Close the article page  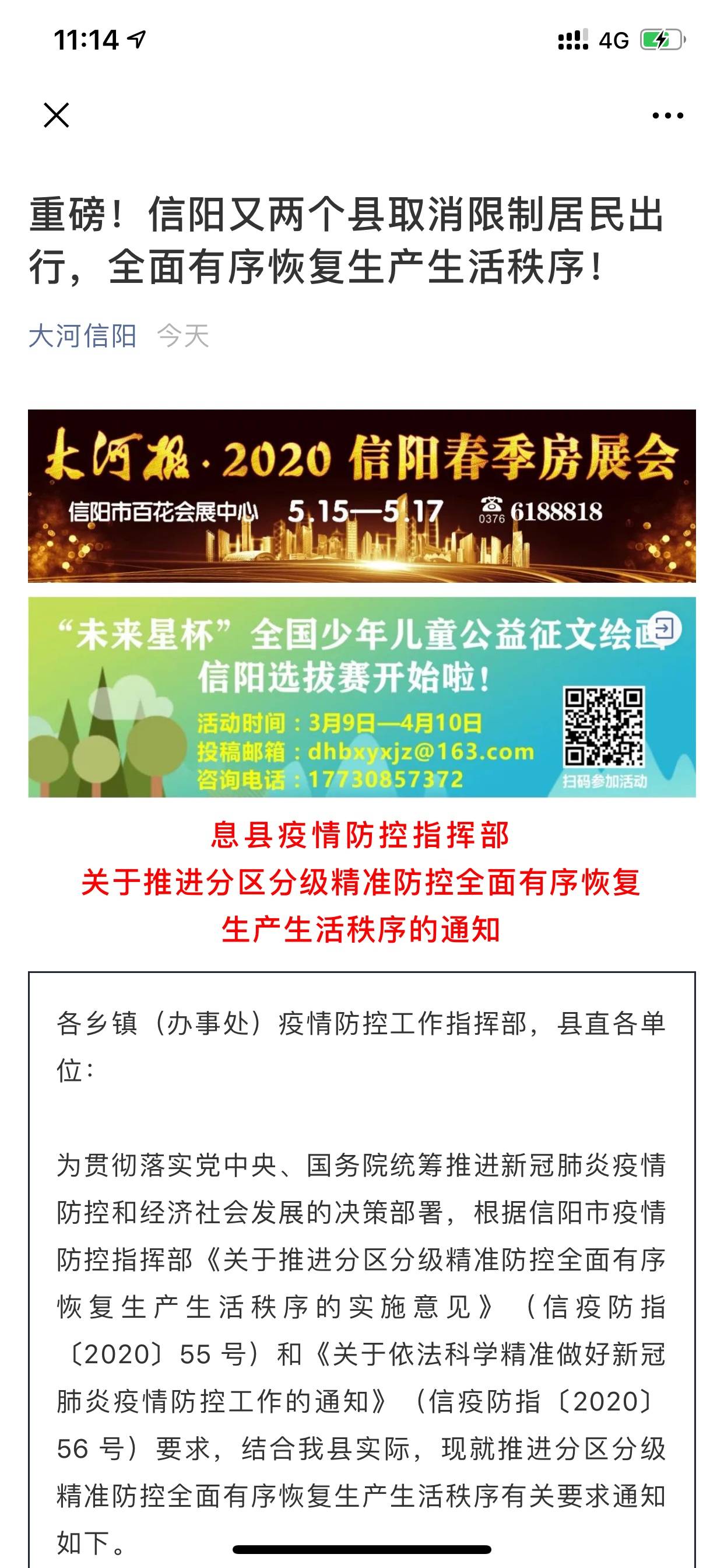[57, 115]
